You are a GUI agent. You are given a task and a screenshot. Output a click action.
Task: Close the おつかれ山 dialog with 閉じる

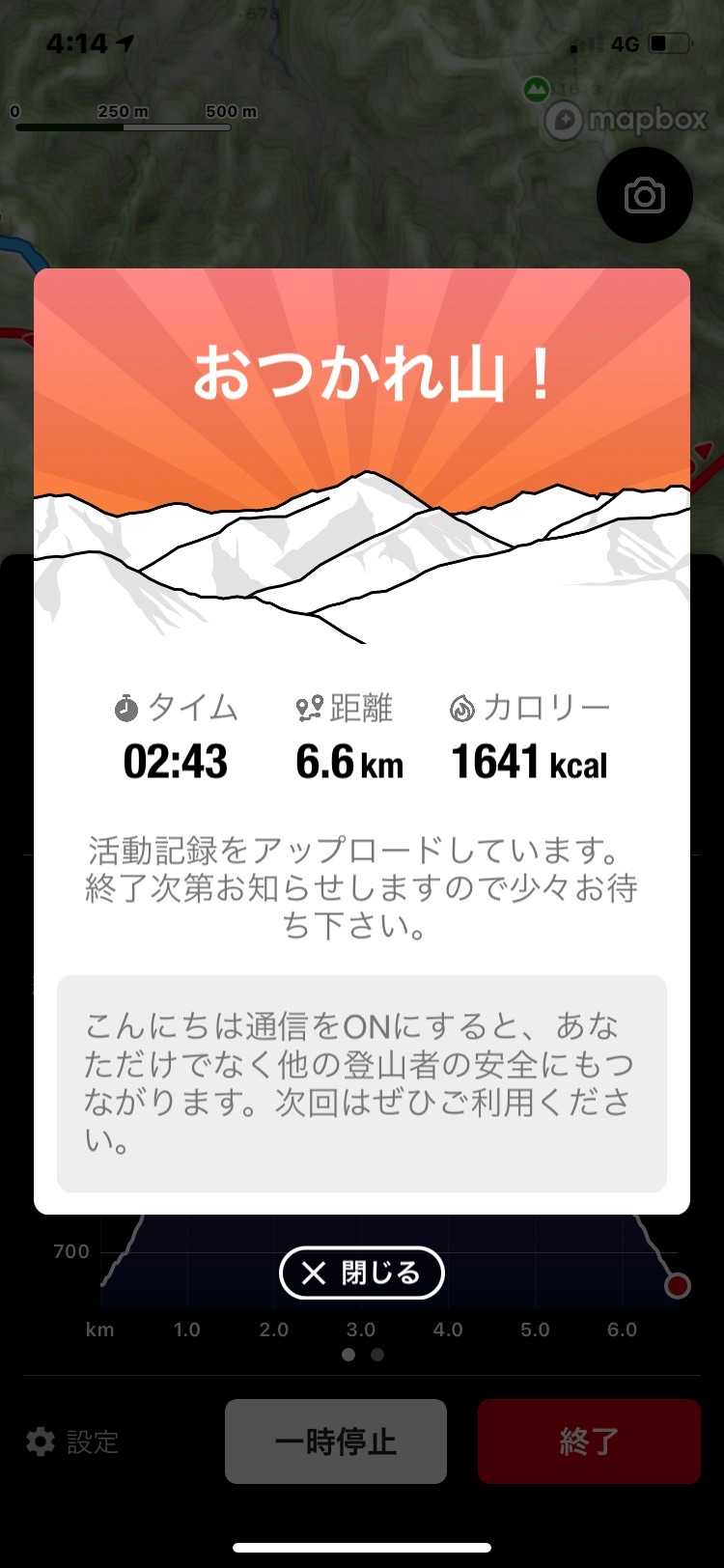click(x=361, y=1274)
